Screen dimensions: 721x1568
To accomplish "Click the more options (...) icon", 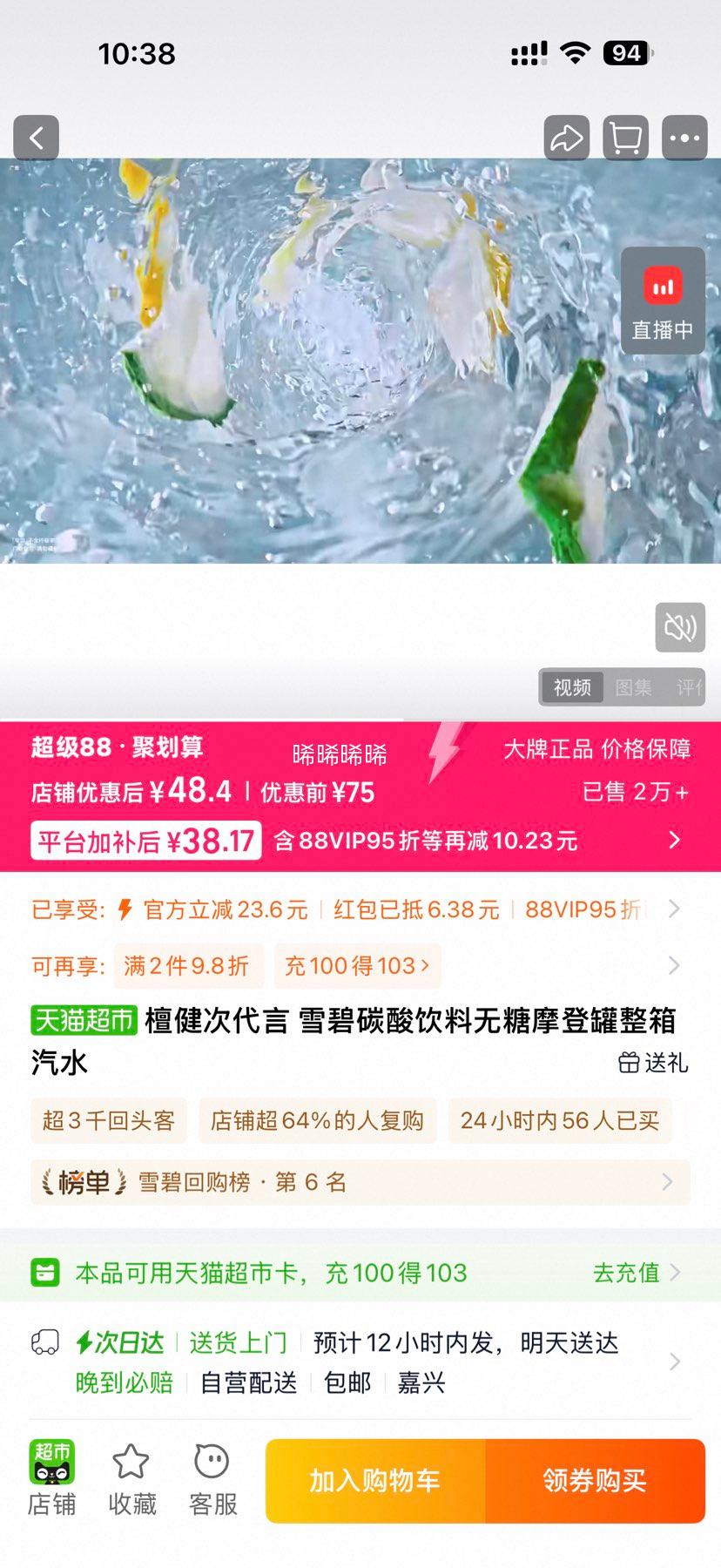I will 685,138.
